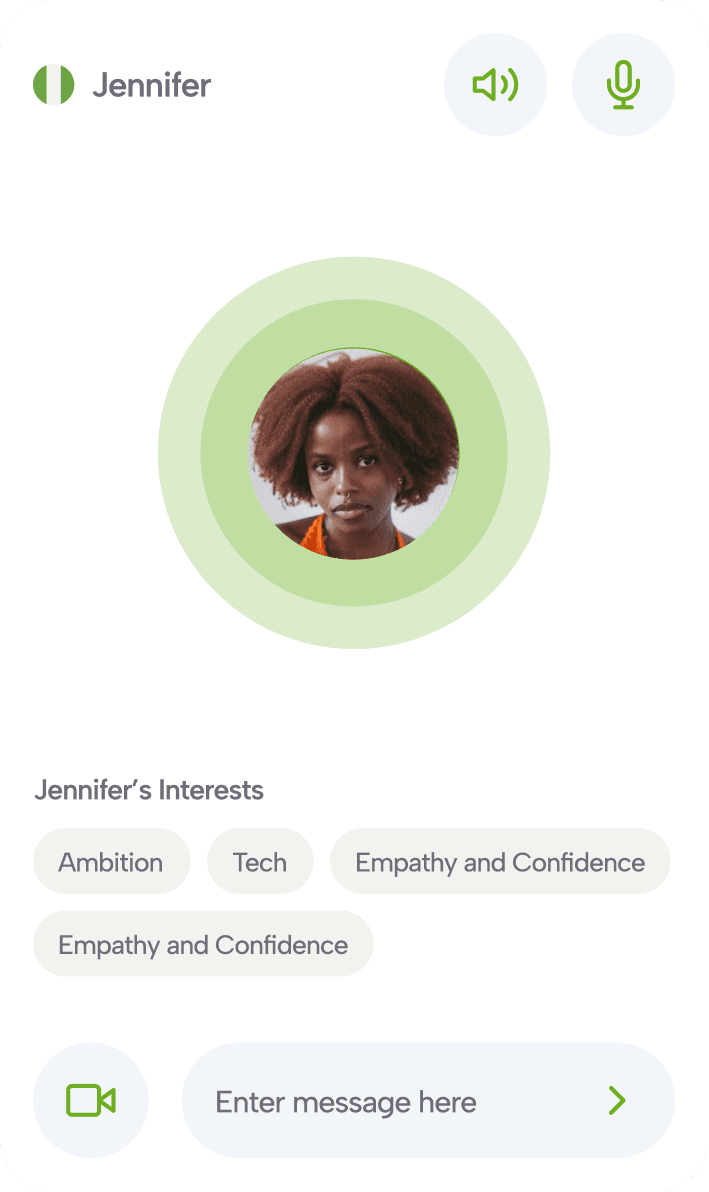Select the Tech interest chip
The image size is (709, 1192).
click(260, 862)
